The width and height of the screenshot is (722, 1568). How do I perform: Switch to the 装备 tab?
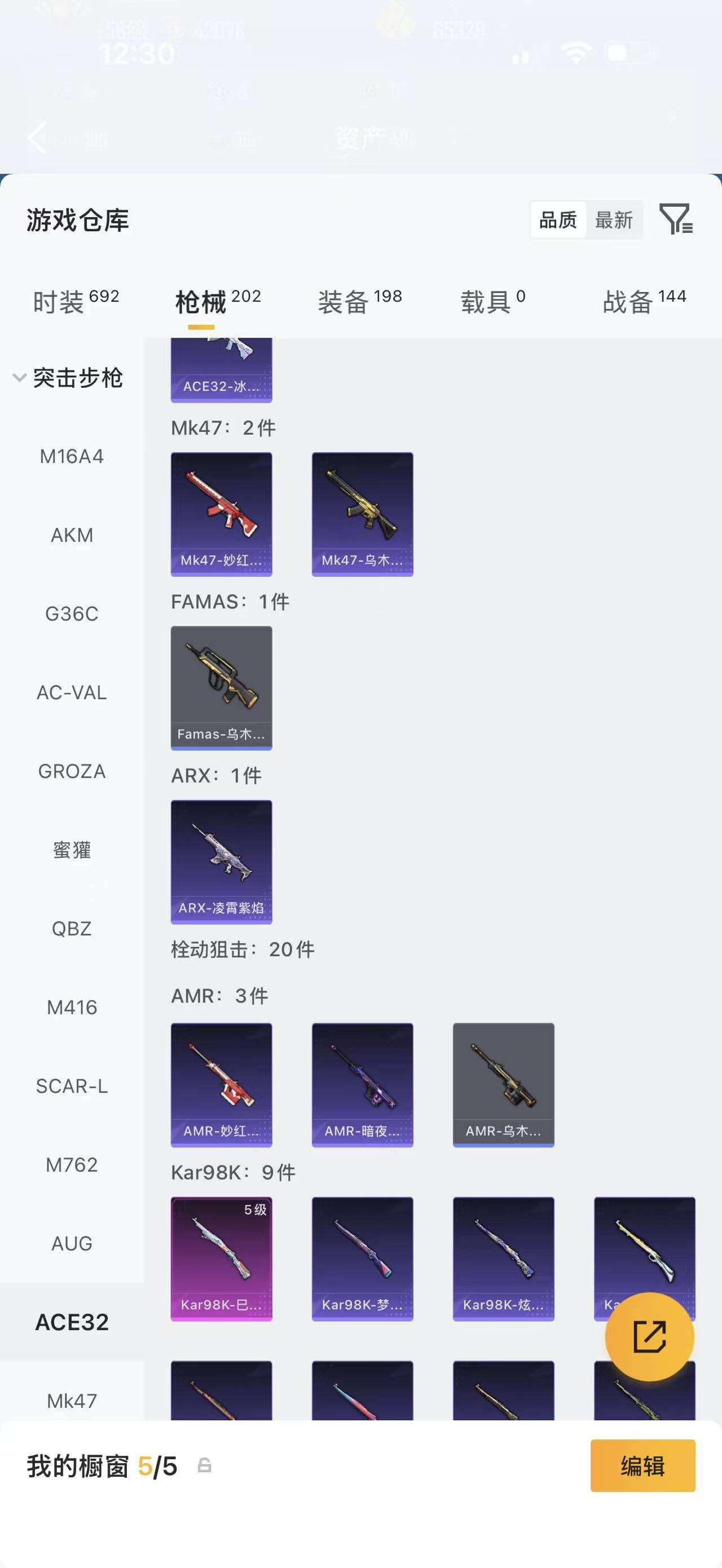(x=359, y=301)
